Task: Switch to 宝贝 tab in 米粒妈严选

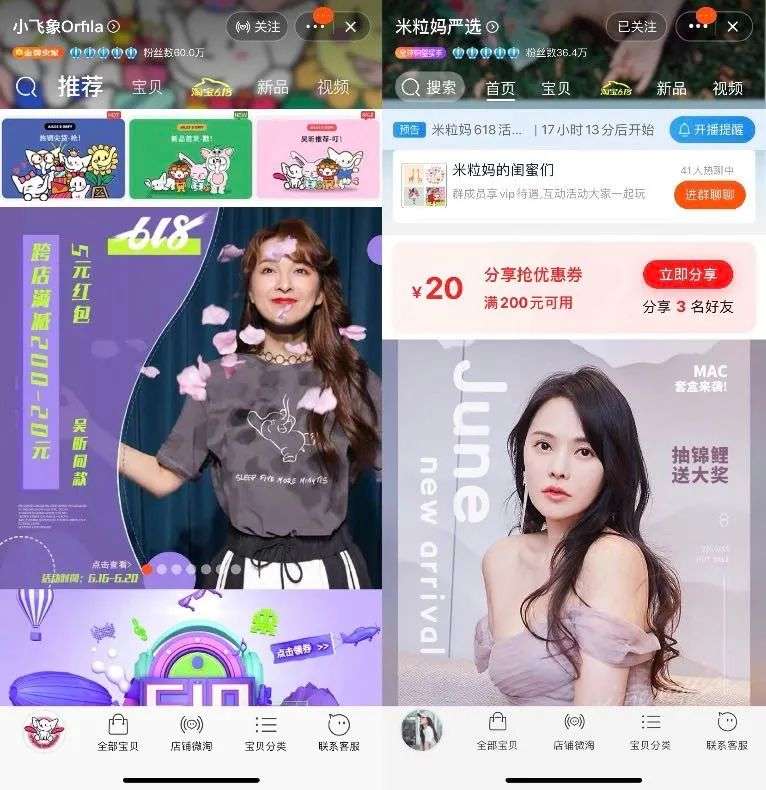Action: point(556,88)
